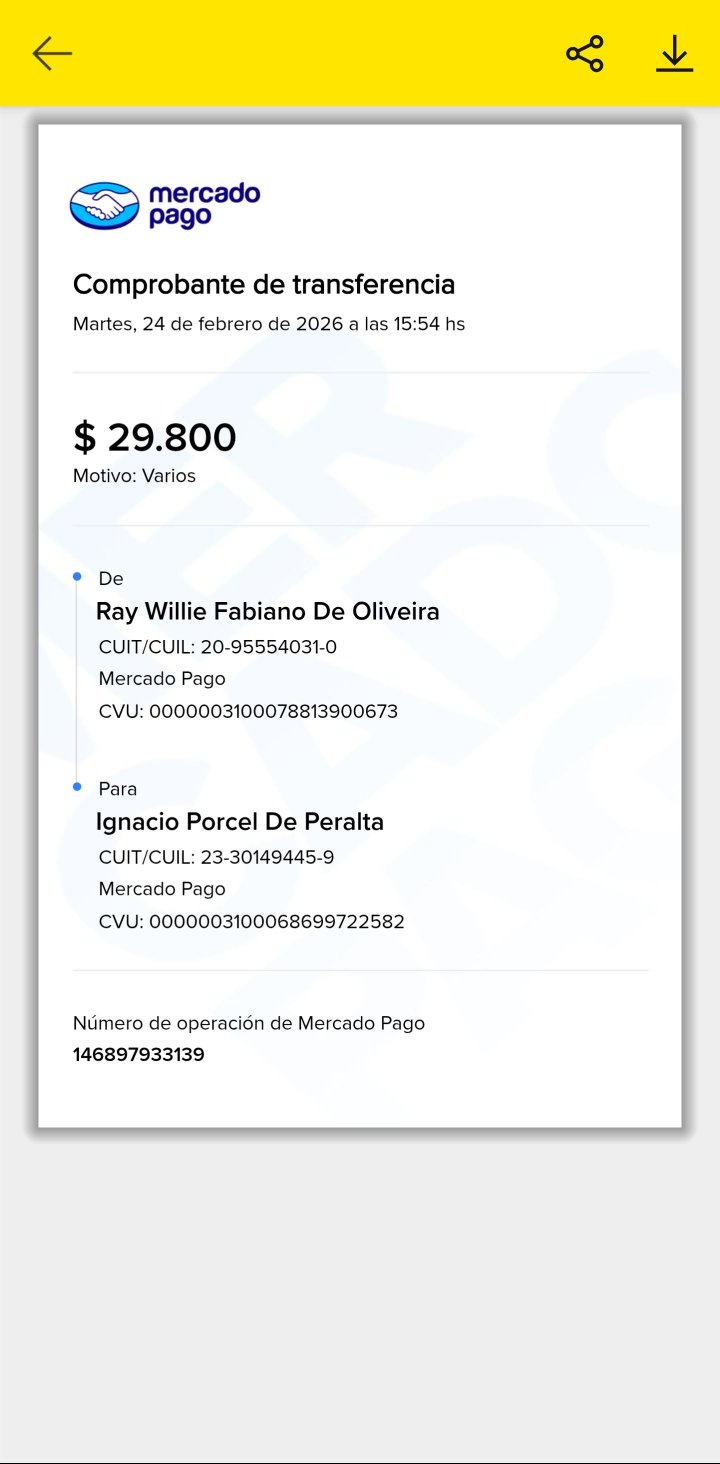Screen dimensions: 720x1464
Task: Go back using the arrow icon
Action: point(52,54)
